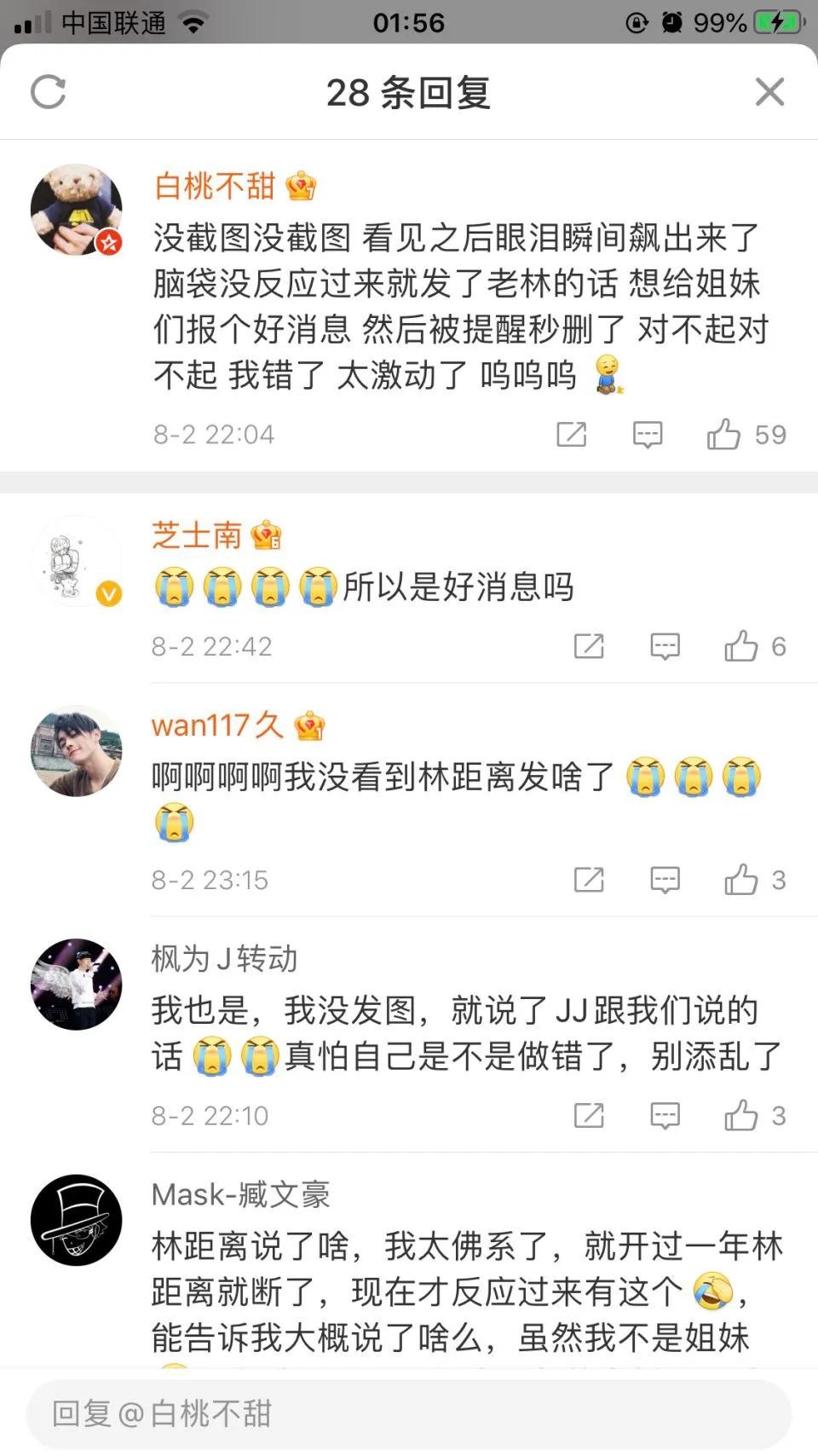818x1456 pixels.
Task: Comment on 枫为J转动's reply
Action: (665, 1115)
